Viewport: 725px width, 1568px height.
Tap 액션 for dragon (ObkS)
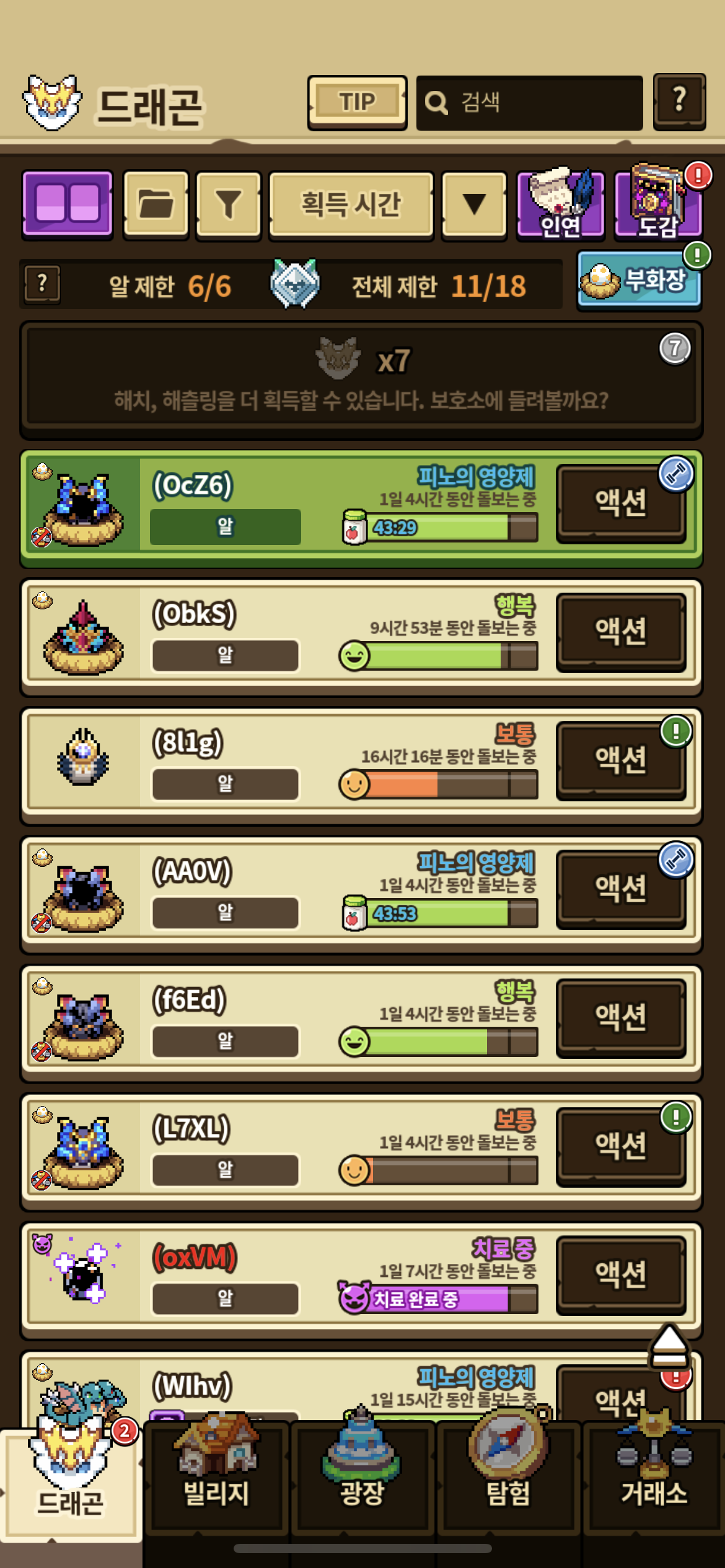(x=621, y=632)
